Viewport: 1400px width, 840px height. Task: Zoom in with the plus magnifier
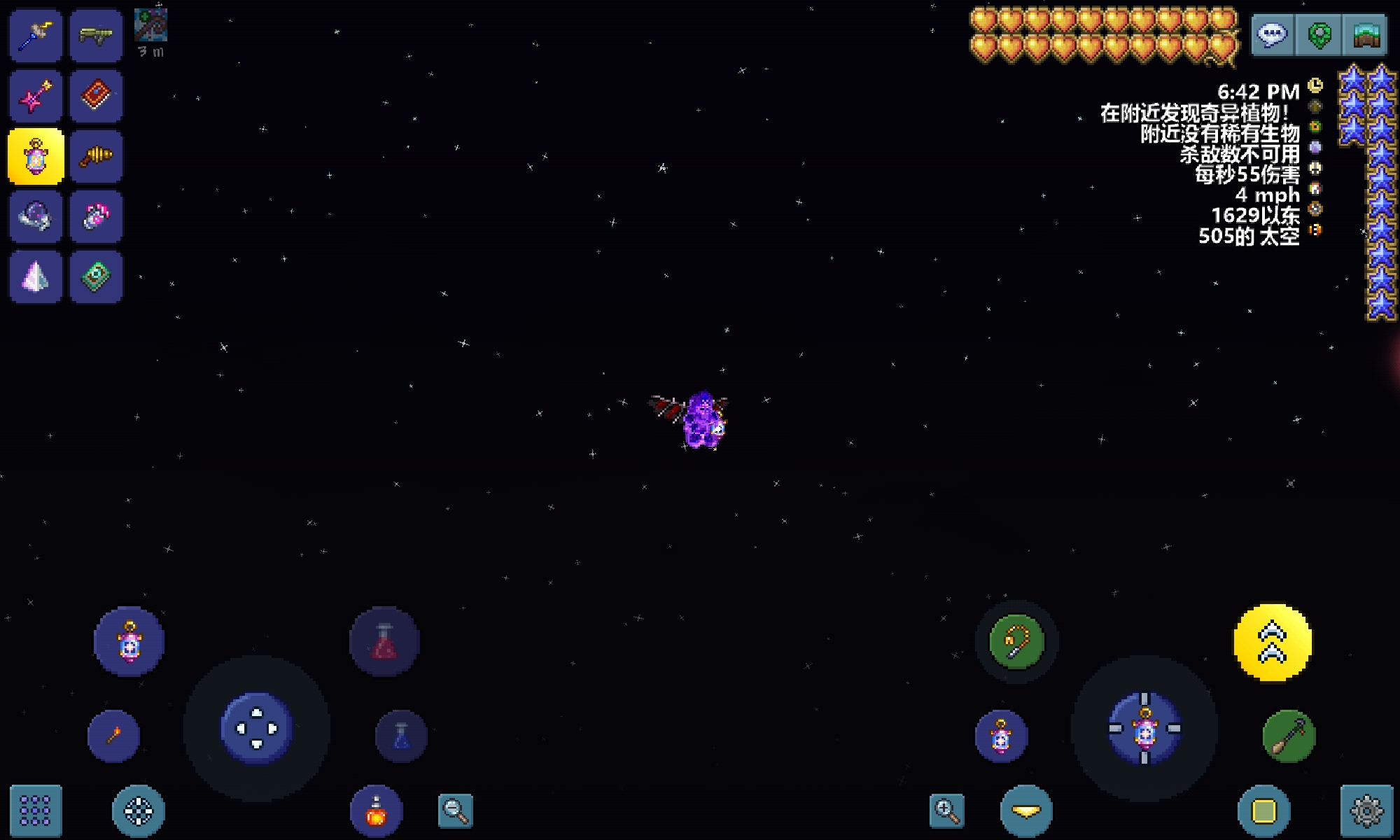tap(946, 811)
